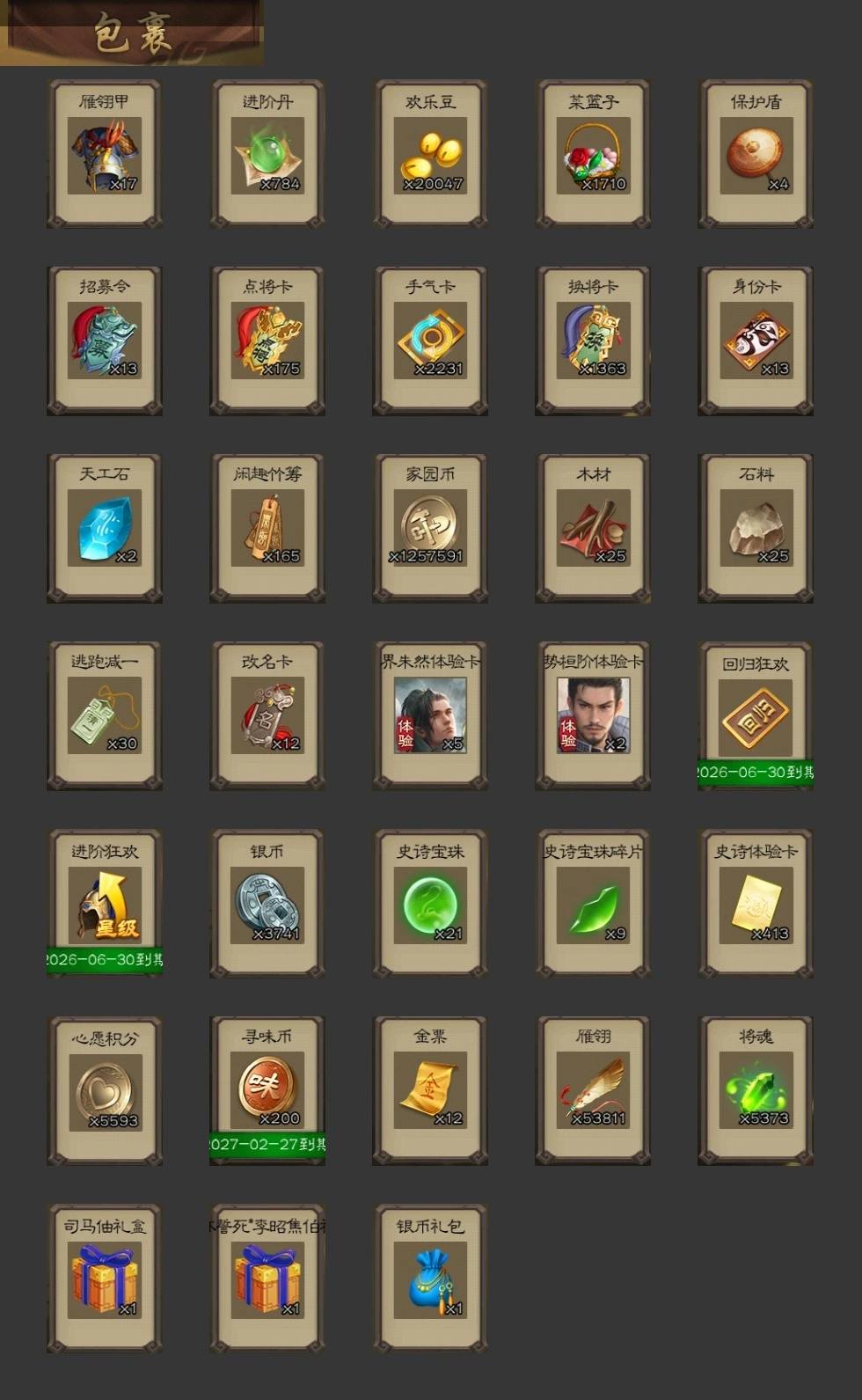Open the 家园币 coin item

click(x=430, y=528)
